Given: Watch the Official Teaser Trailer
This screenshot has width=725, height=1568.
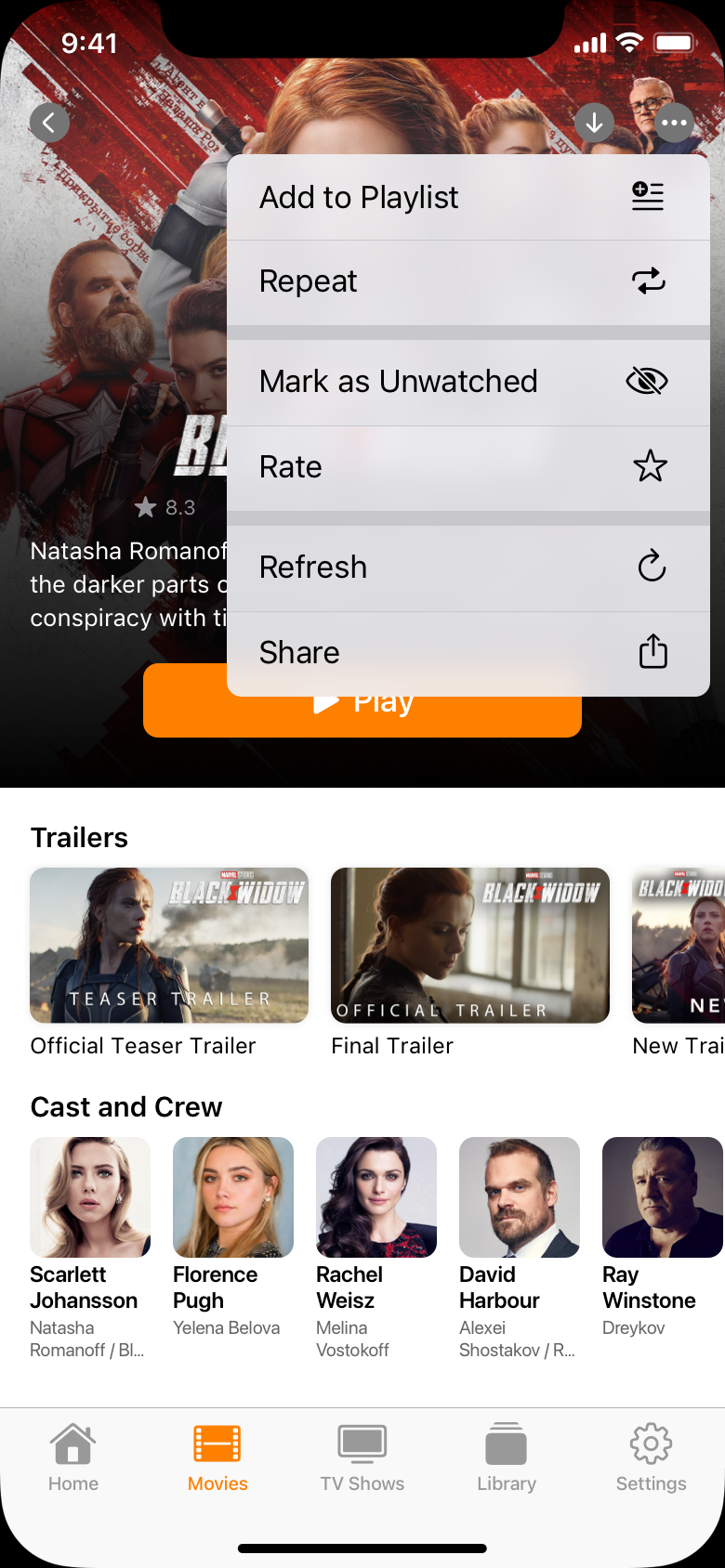Looking at the screenshot, I should (169, 946).
